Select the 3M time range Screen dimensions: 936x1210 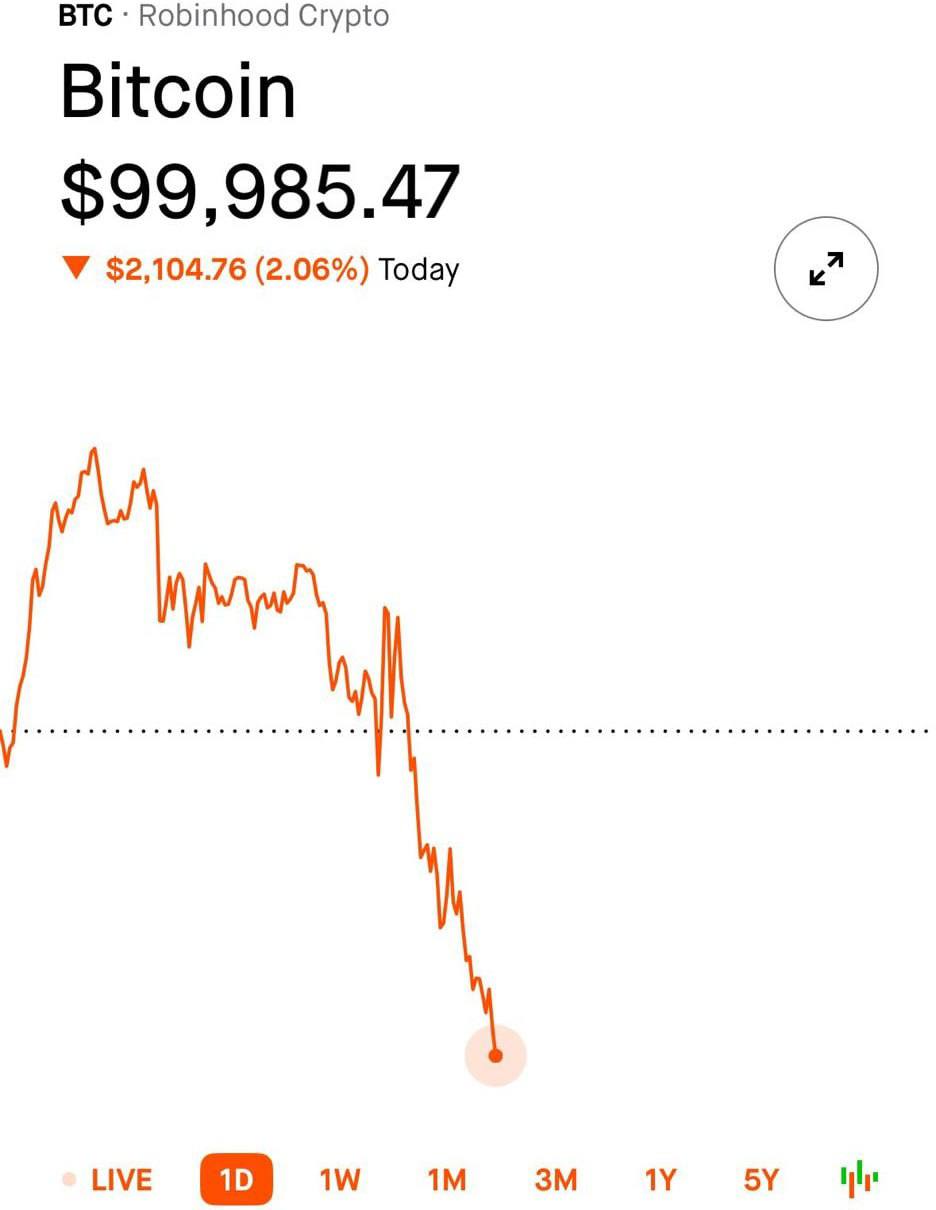555,1180
